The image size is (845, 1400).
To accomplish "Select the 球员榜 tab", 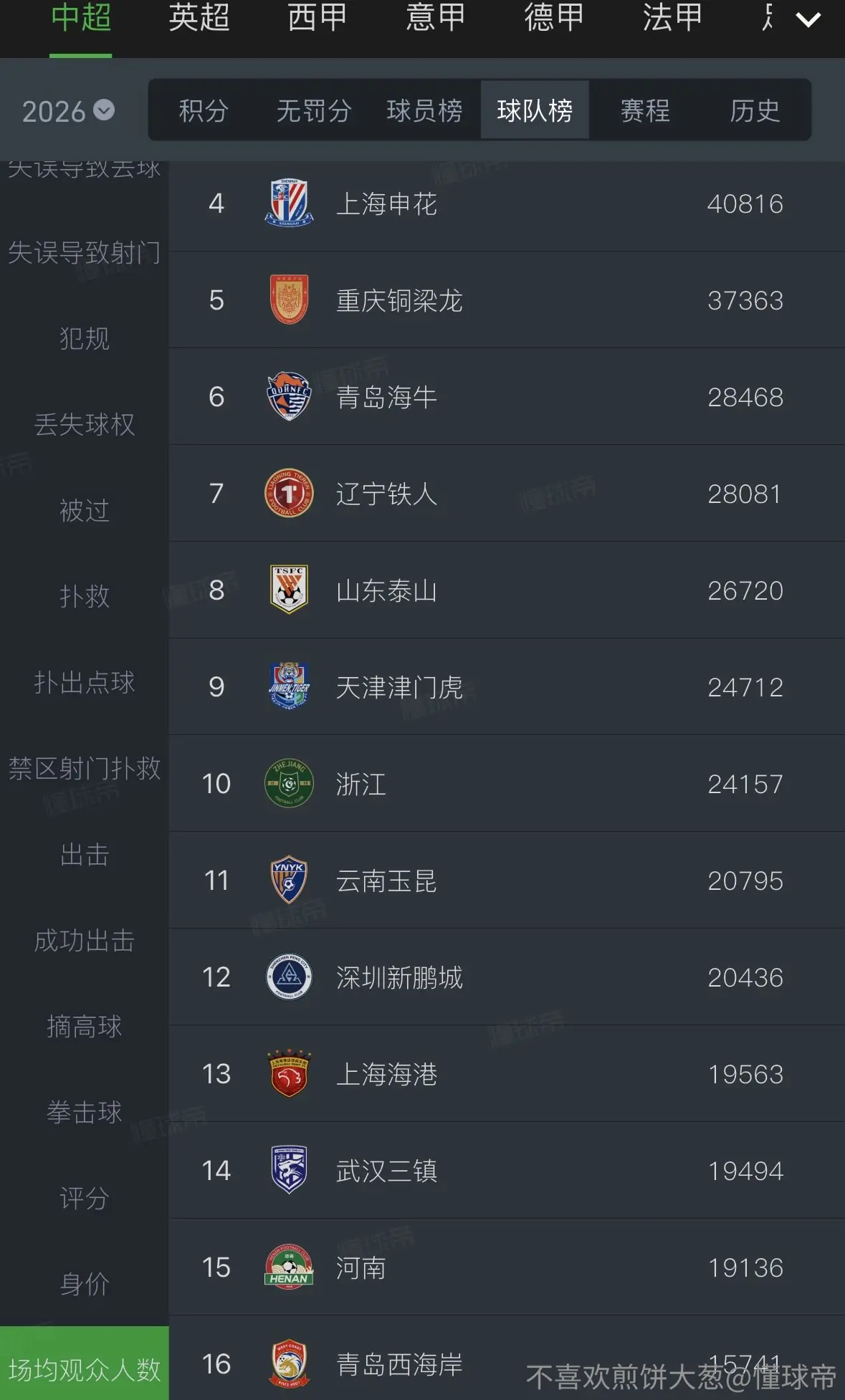I will 424,110.
